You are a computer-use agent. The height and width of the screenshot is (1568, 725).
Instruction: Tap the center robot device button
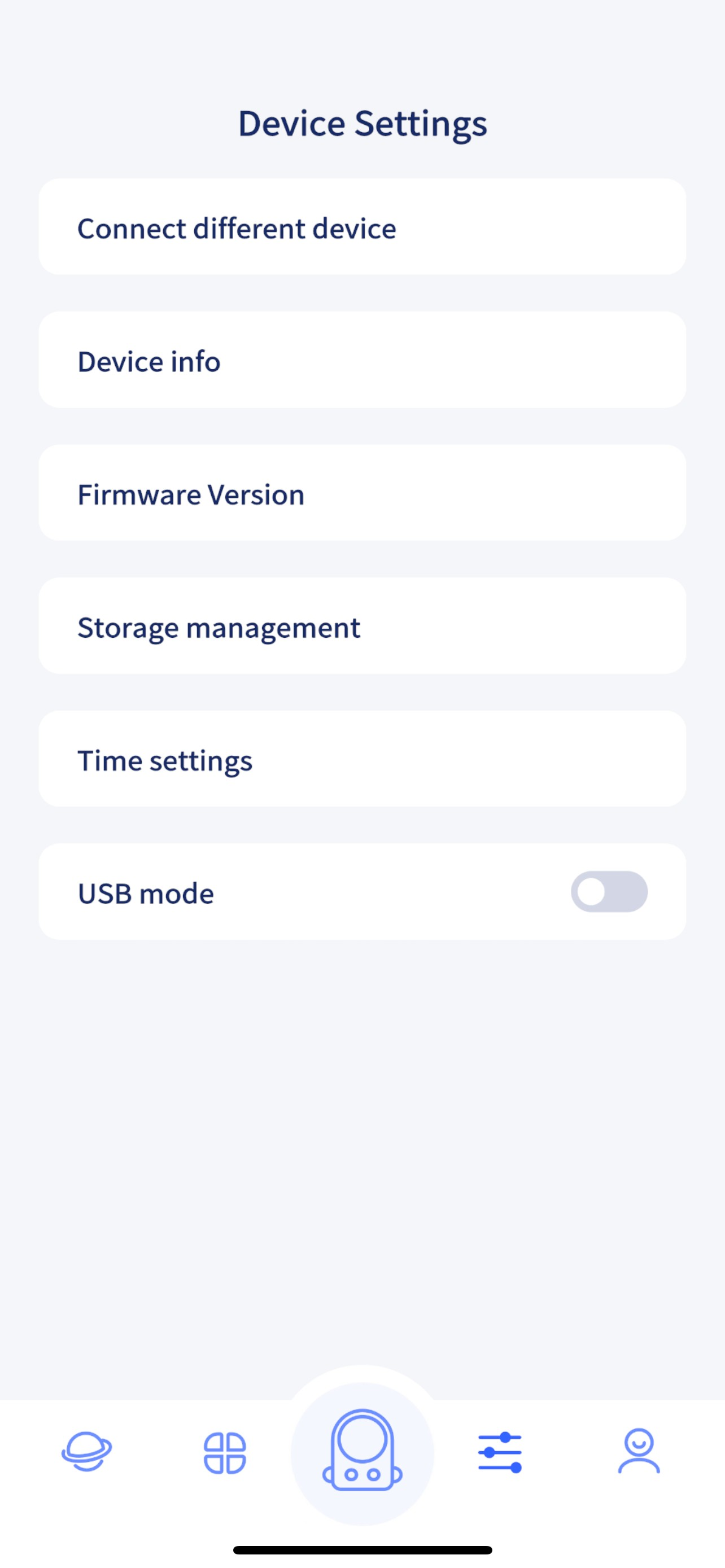(362, 1453)
